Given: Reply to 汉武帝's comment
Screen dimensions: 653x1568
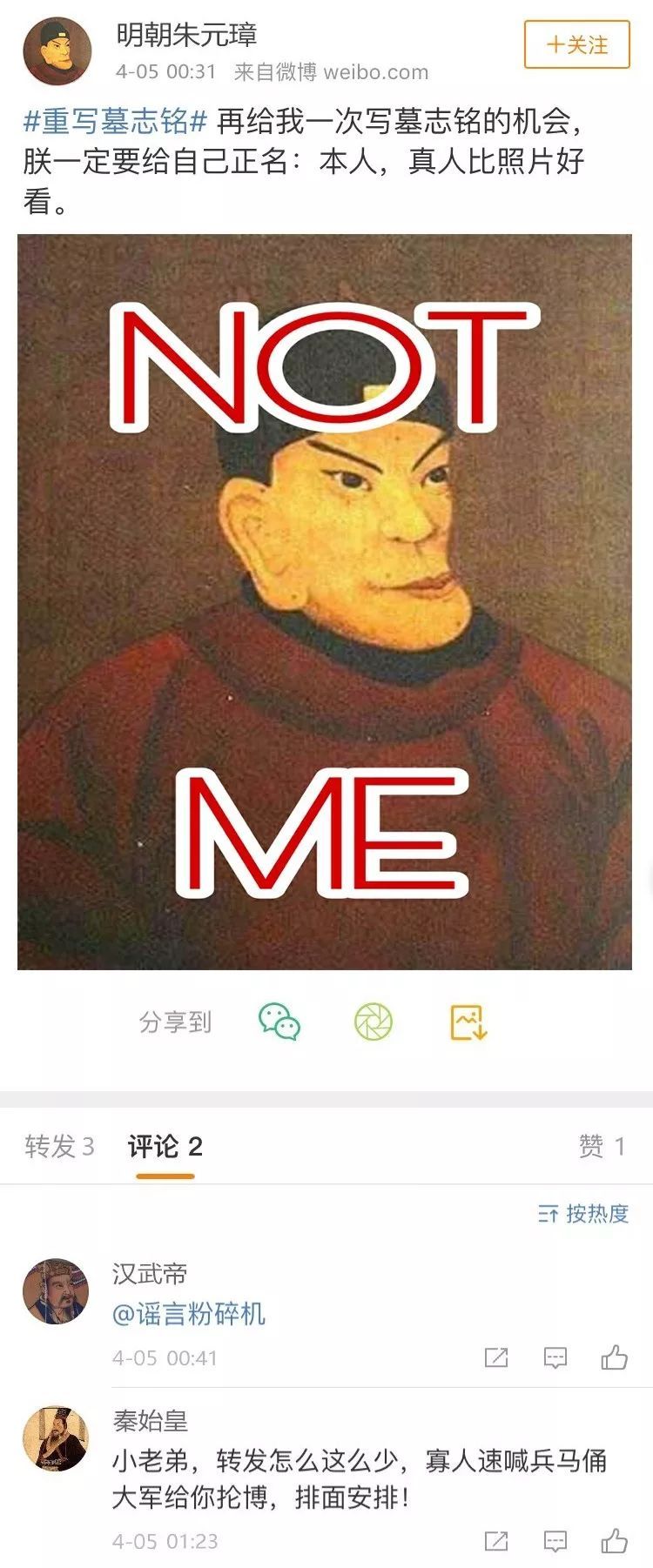Looking at the screenshot, I should click(555, 1357).
